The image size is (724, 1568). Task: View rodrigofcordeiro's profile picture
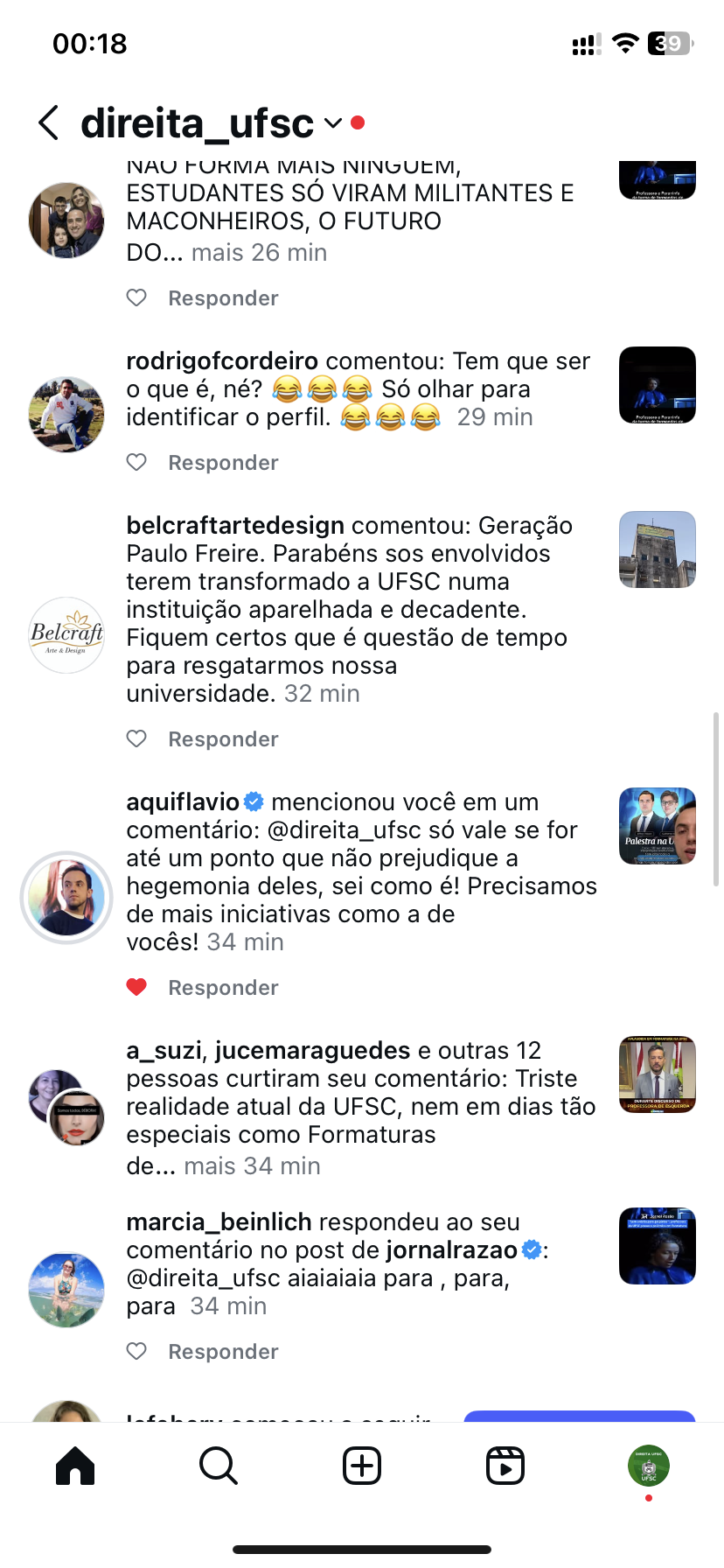[x=66, y=414]
